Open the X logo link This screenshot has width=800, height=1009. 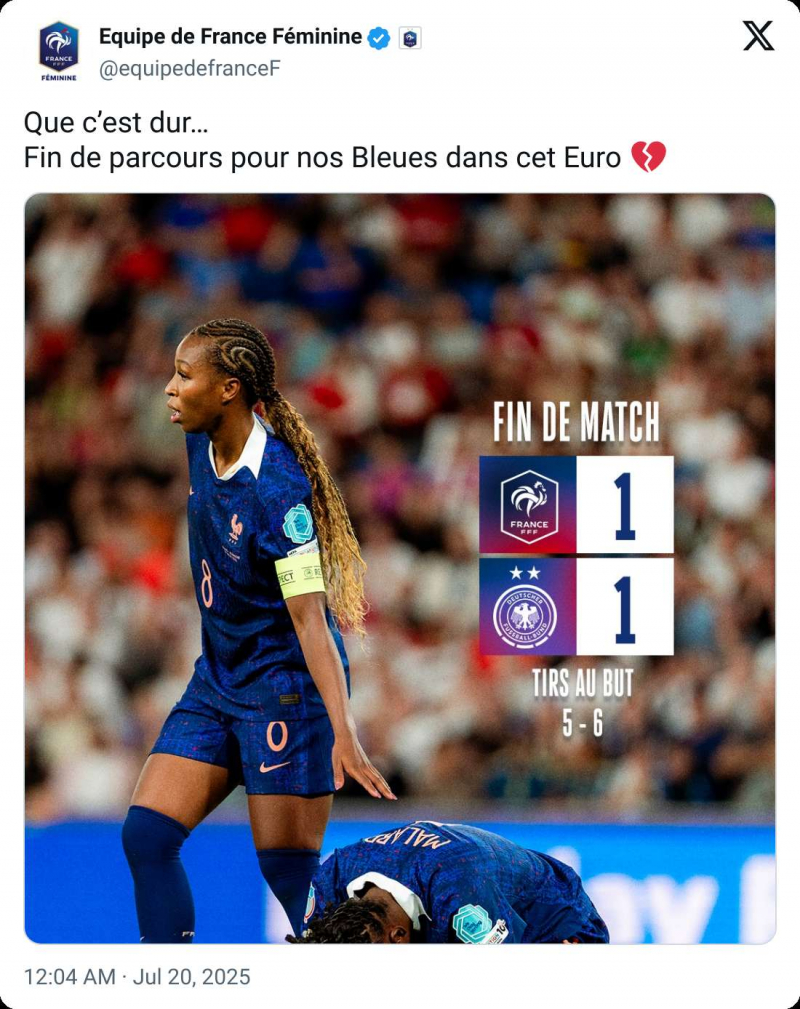[758, 37]
